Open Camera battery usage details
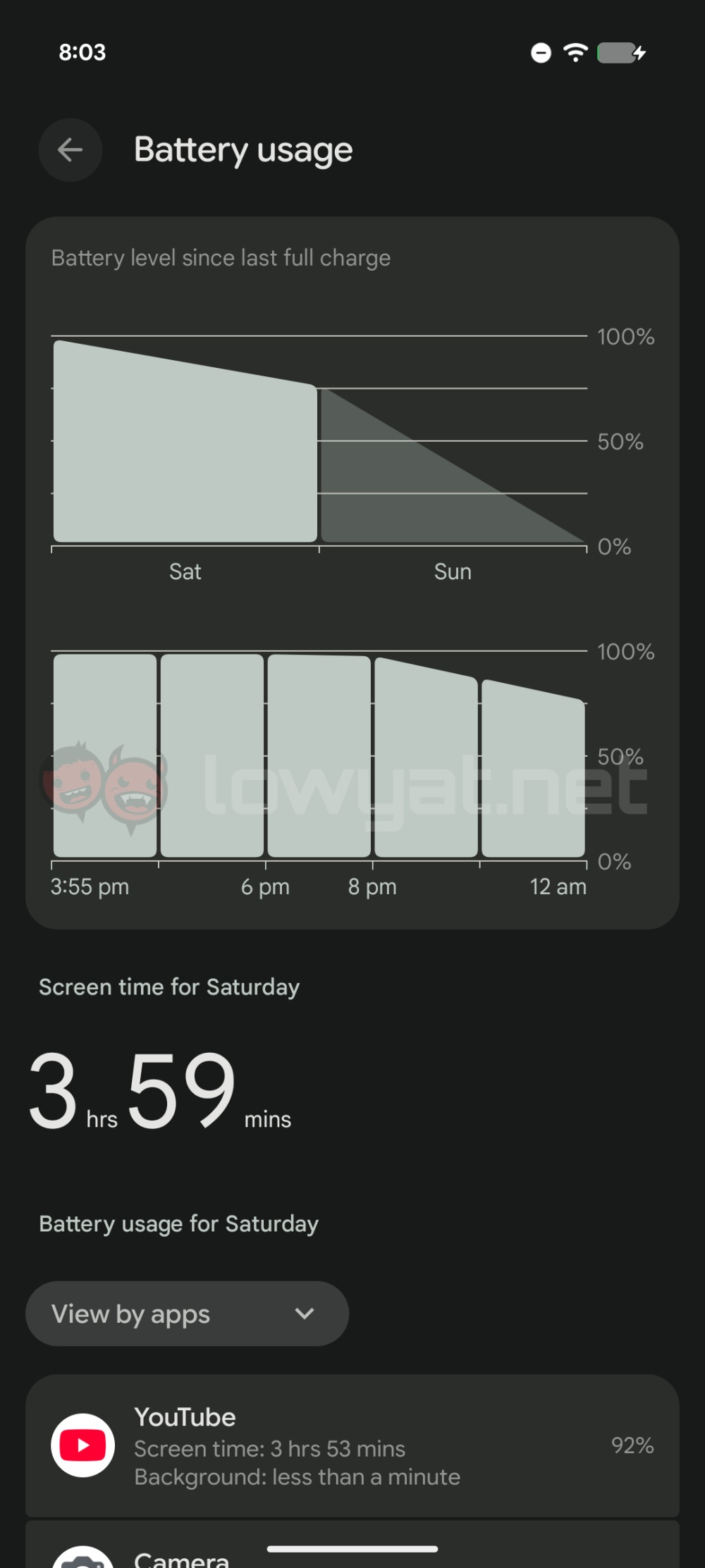Viewport: 705px width, 1568px height. pyautogui.click(x=352, y=1550)
